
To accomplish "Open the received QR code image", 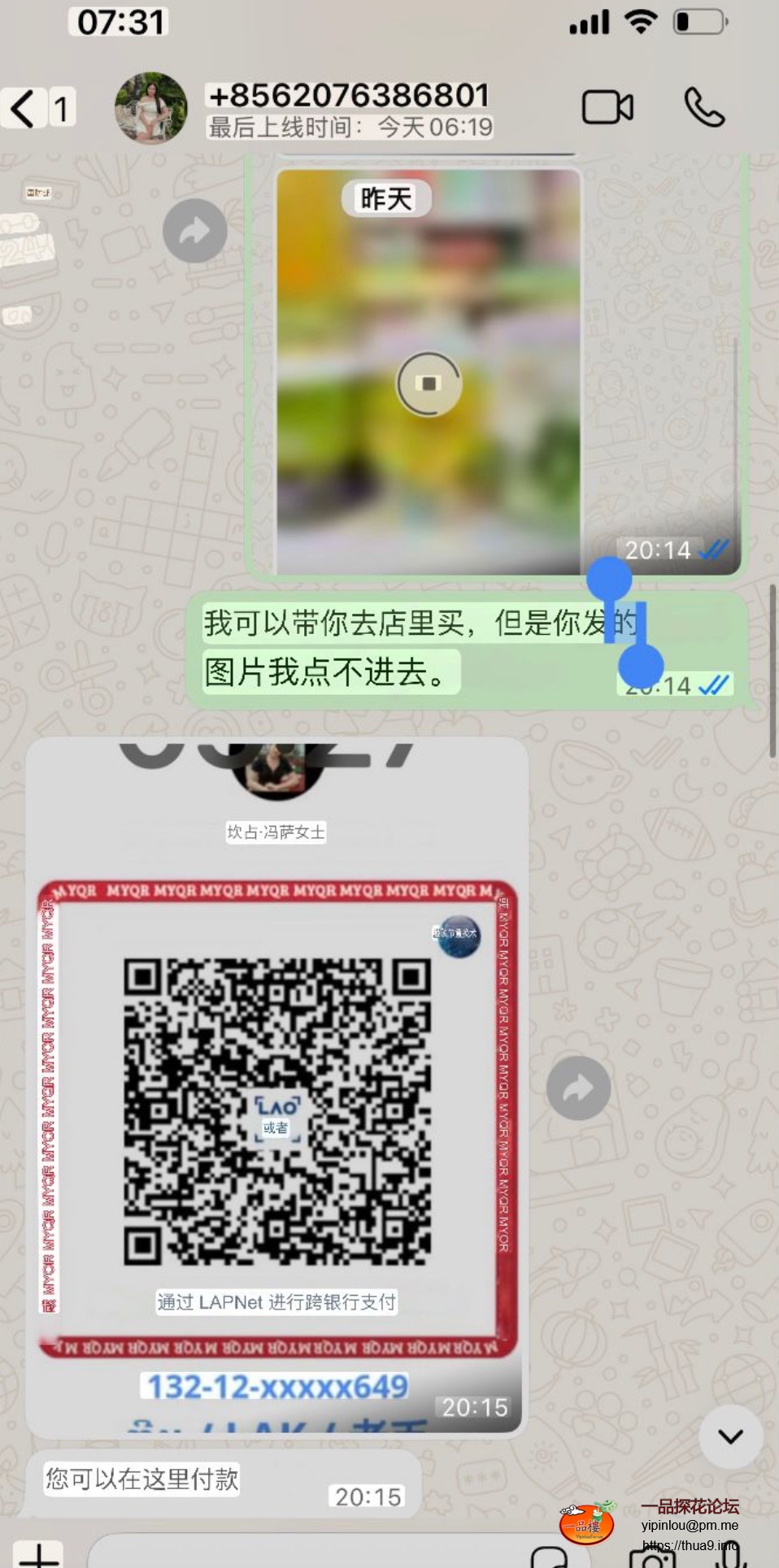I will pyautogui.click(x=276, y=1105).
